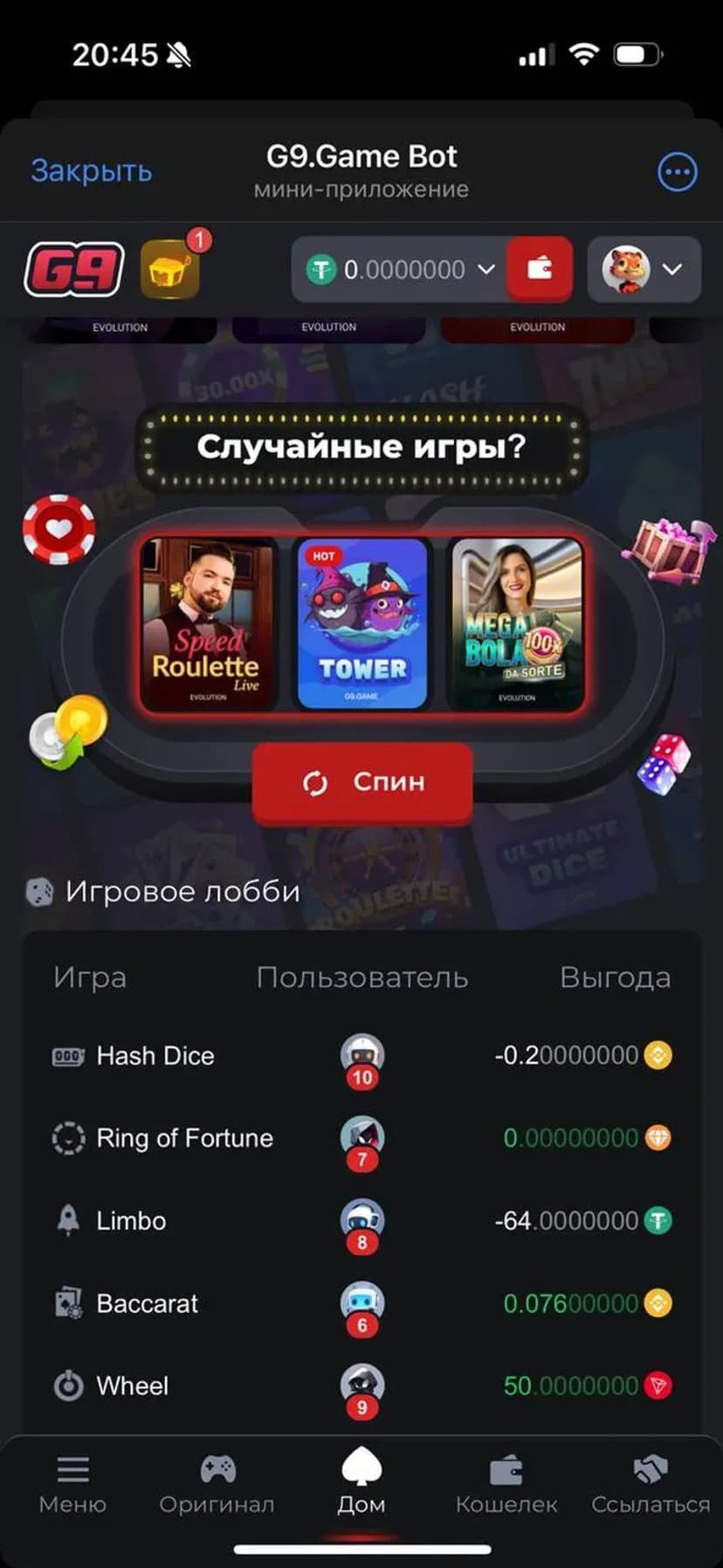
Task: Close the mini app via Закрыть
Action: [92, 171]
